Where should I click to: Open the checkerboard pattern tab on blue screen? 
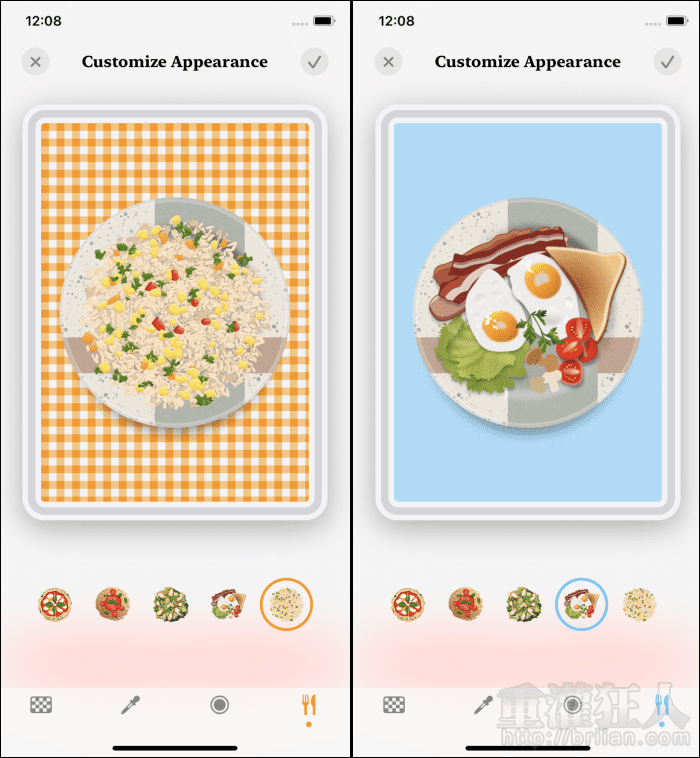click(x=394, y=704)
